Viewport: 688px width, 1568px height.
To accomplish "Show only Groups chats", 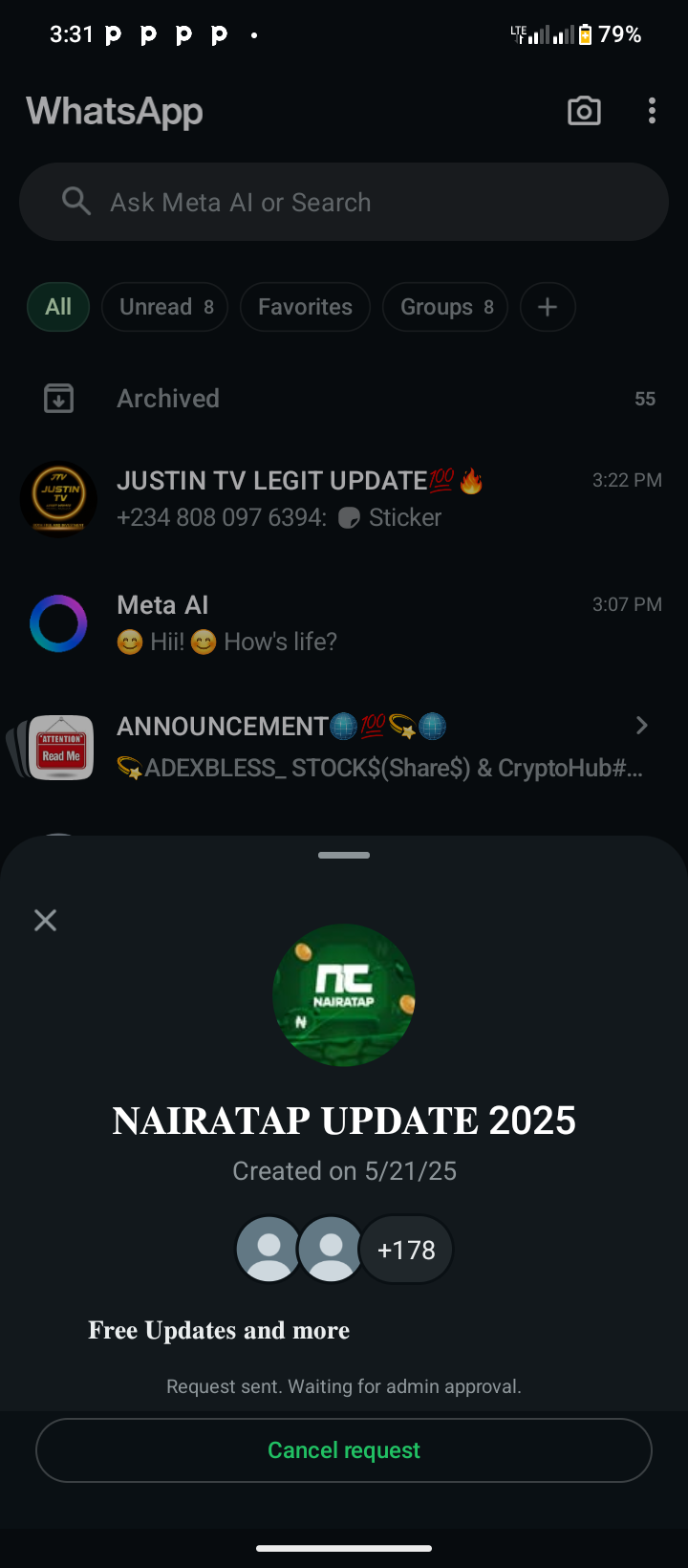I will point(445,307).
